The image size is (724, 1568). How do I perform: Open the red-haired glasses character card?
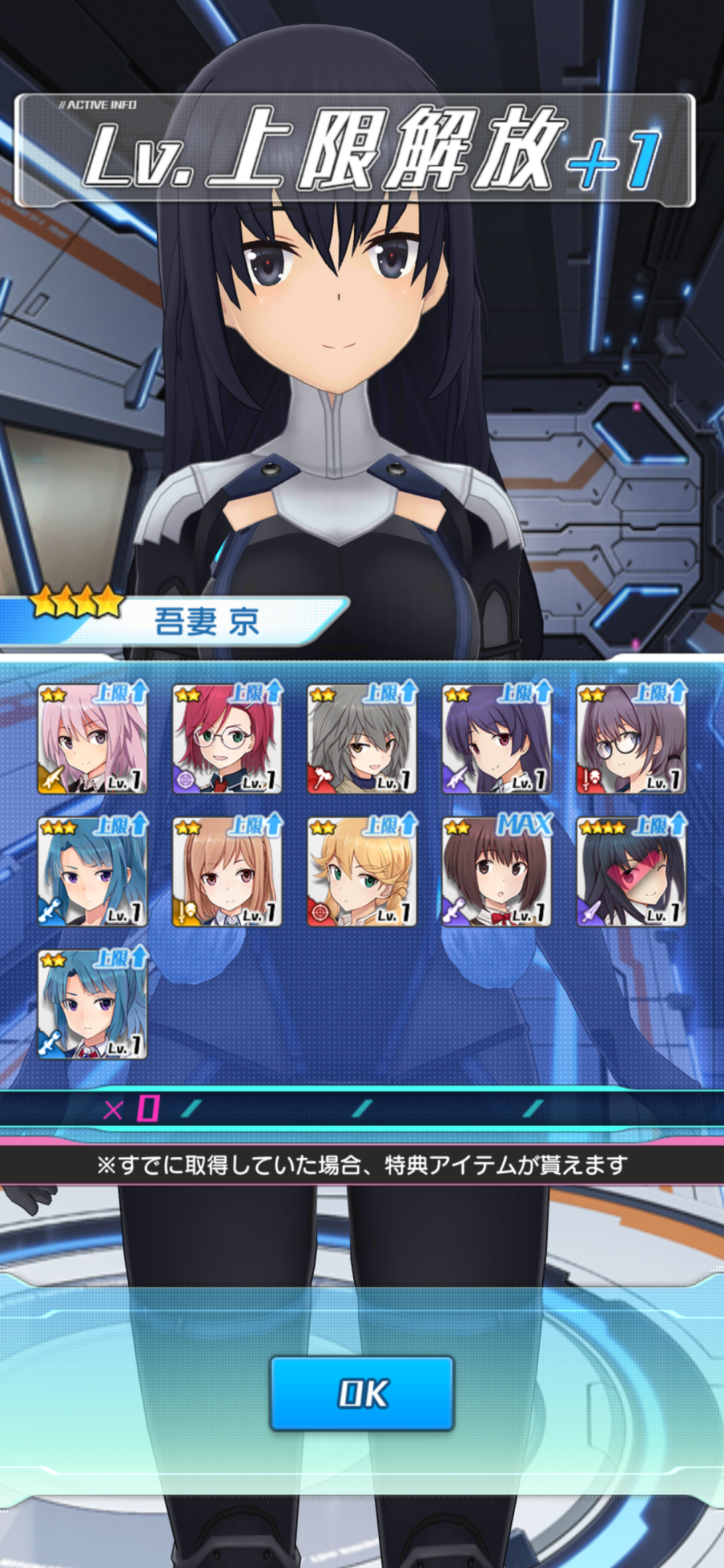pyautogui.click(x=227, y=739)
